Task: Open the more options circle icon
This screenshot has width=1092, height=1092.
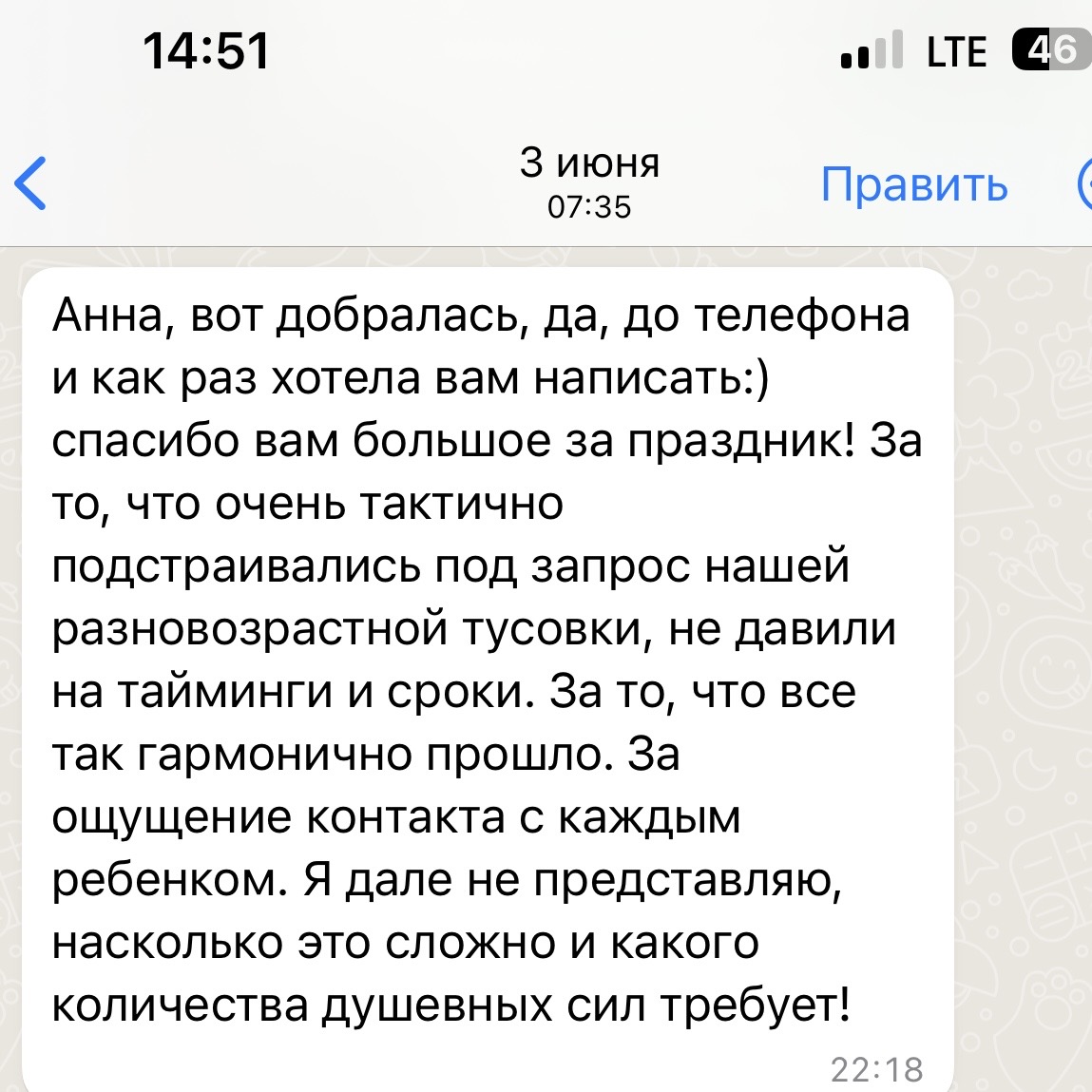Action: pos(1085,183)
